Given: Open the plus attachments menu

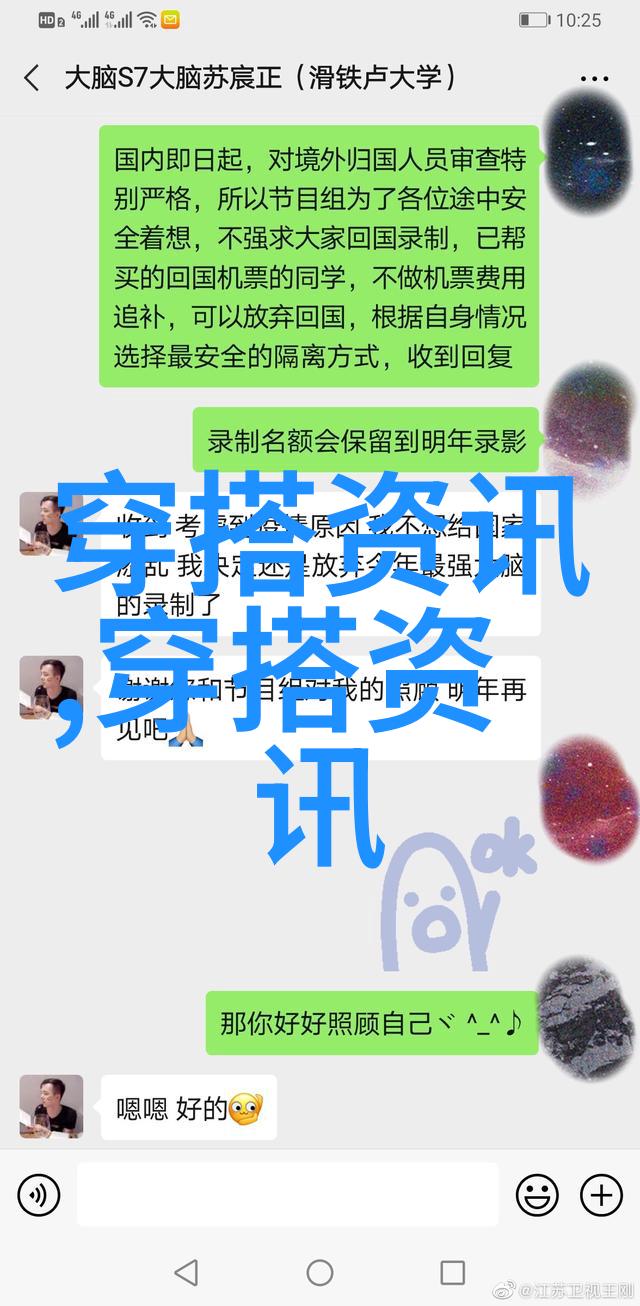Looking at the screenshot, I should pos(601,1194).
